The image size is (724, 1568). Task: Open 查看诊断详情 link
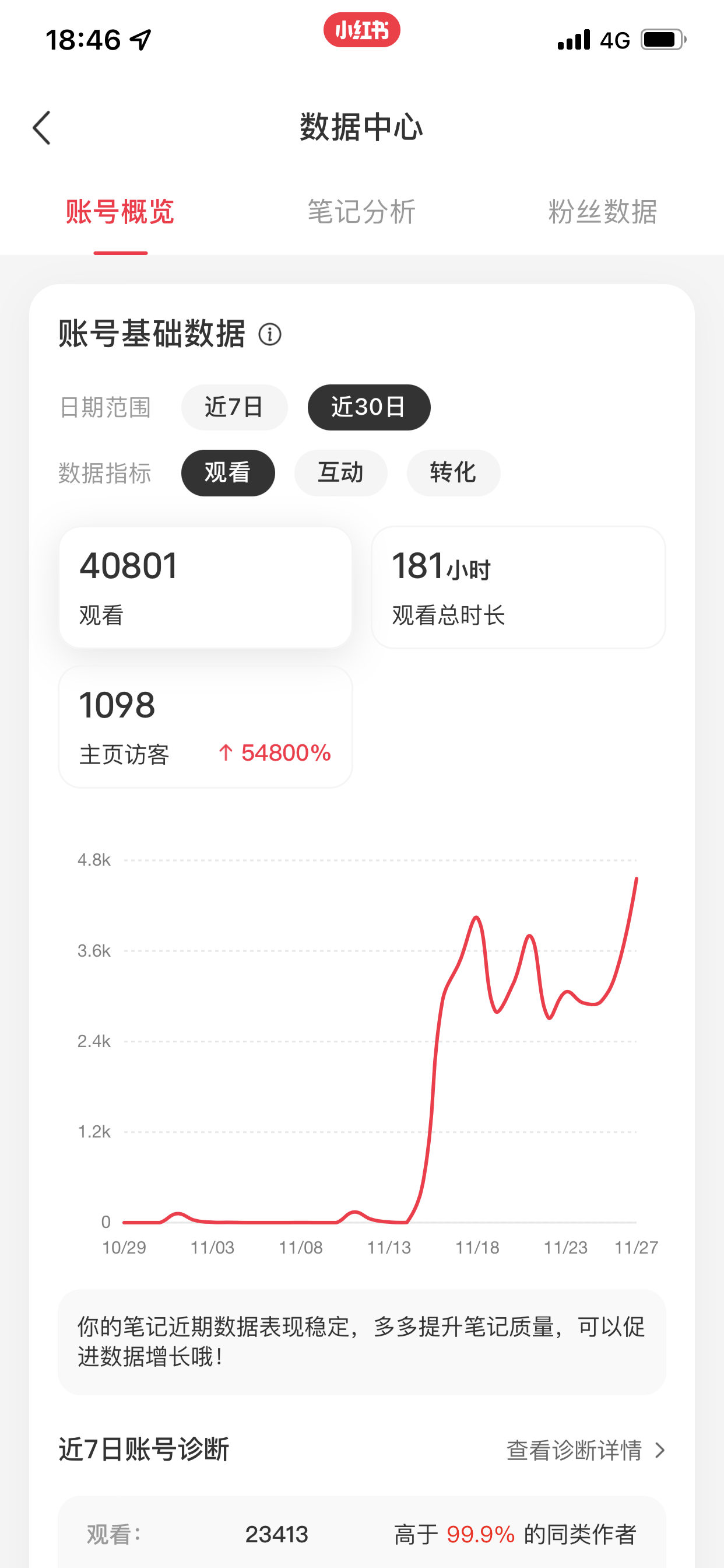point(585,1451)
